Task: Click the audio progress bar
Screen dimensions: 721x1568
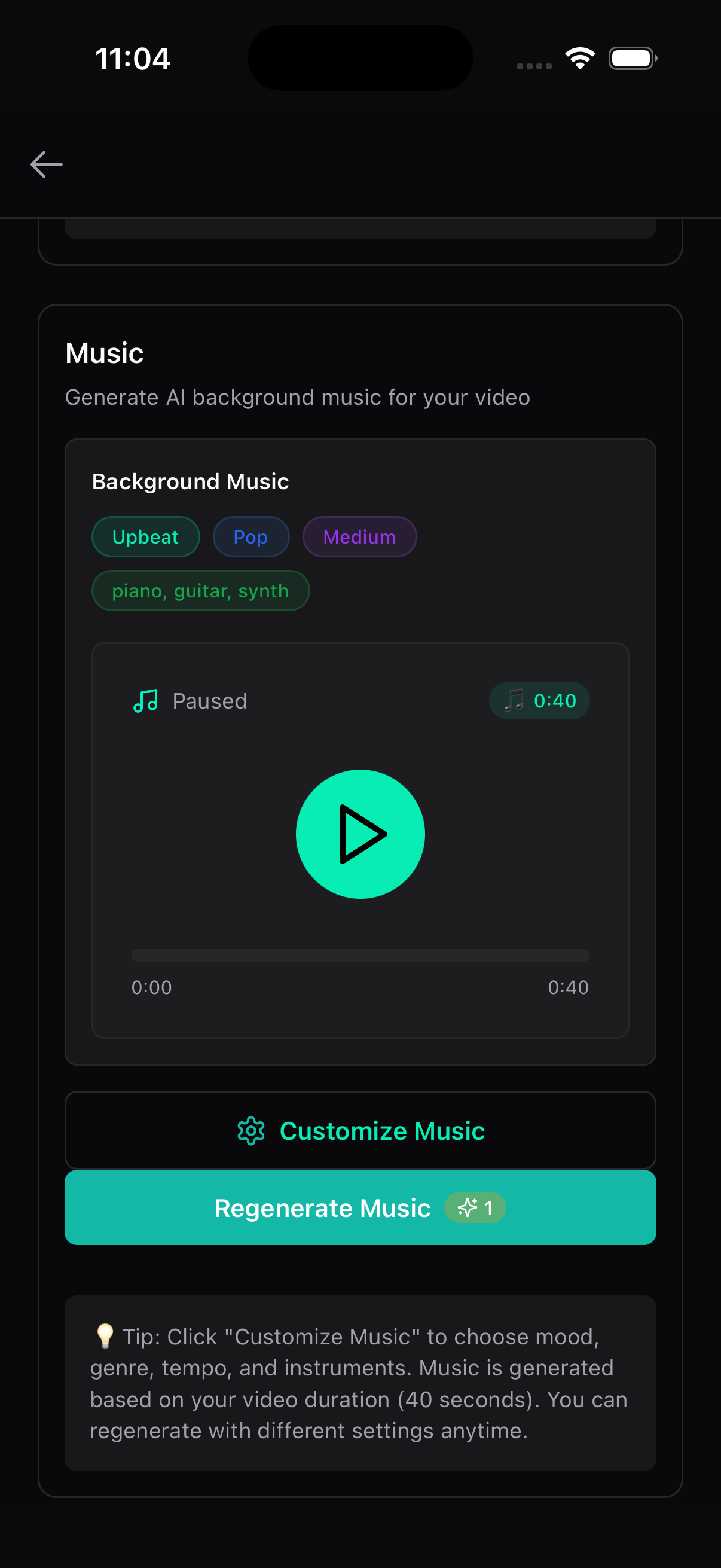Action: [360, 955]
